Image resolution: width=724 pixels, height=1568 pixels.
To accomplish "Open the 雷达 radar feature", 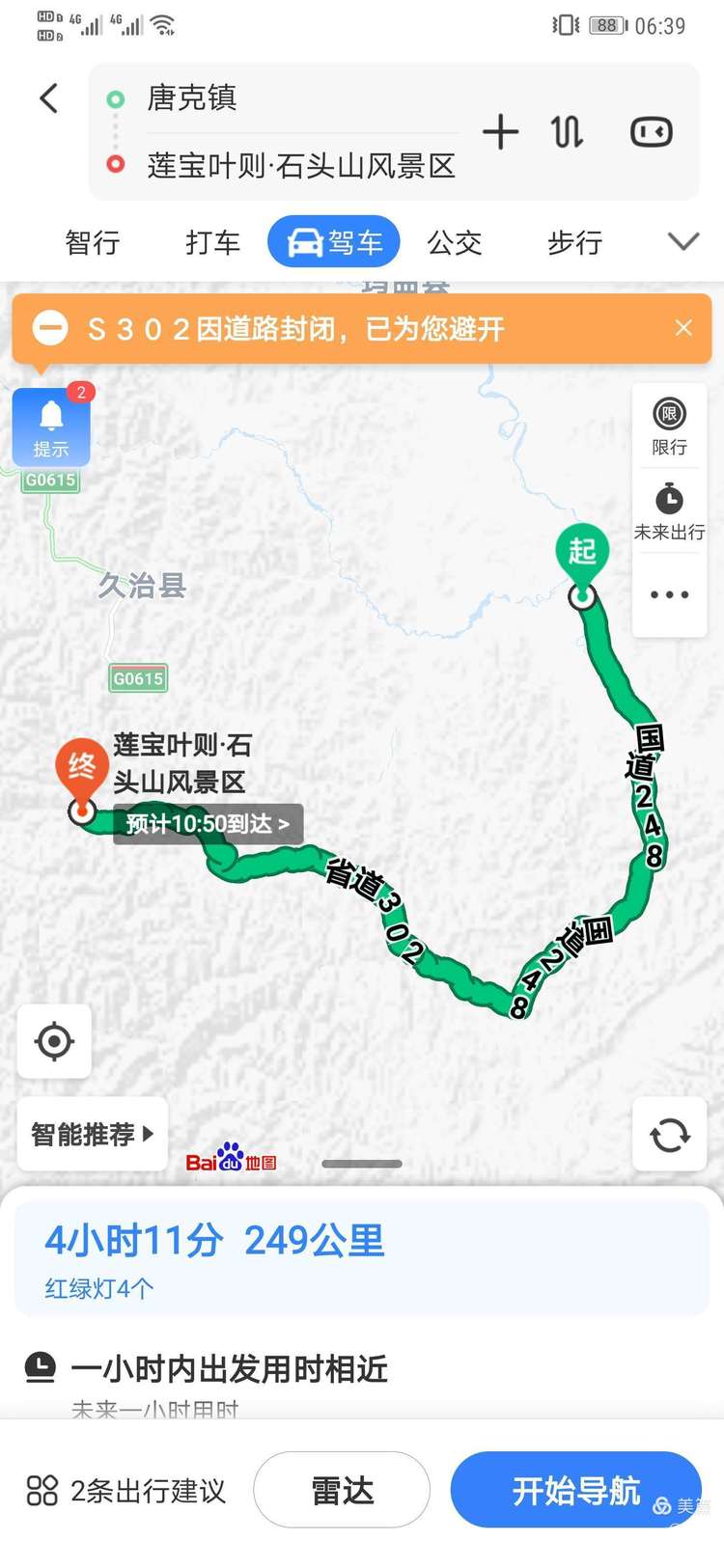I will point(343,1490).
